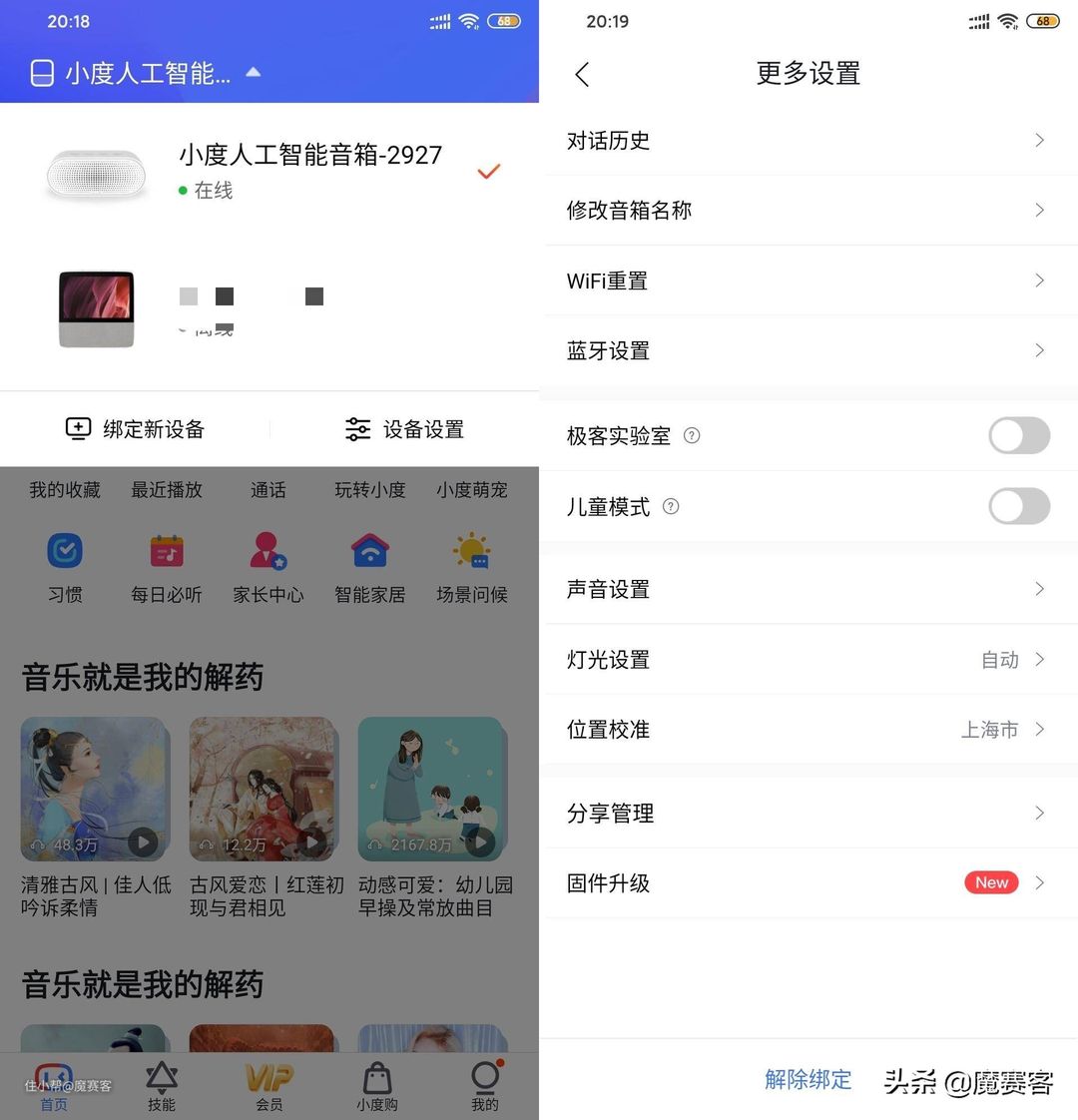
Task: Open 固件升级 with New badge
Action: [807, 883]
